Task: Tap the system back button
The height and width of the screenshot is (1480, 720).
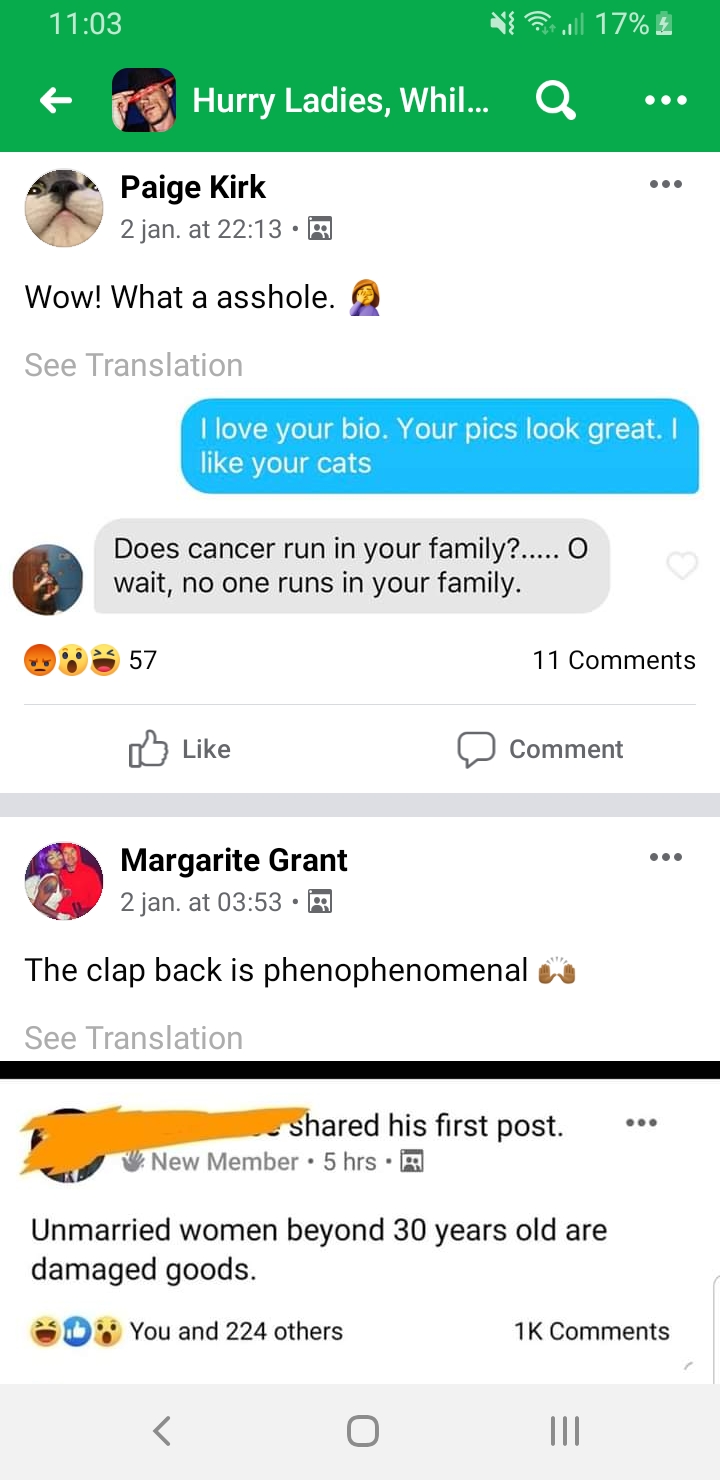Action: pyautogui.click(x=162, y=1431)
